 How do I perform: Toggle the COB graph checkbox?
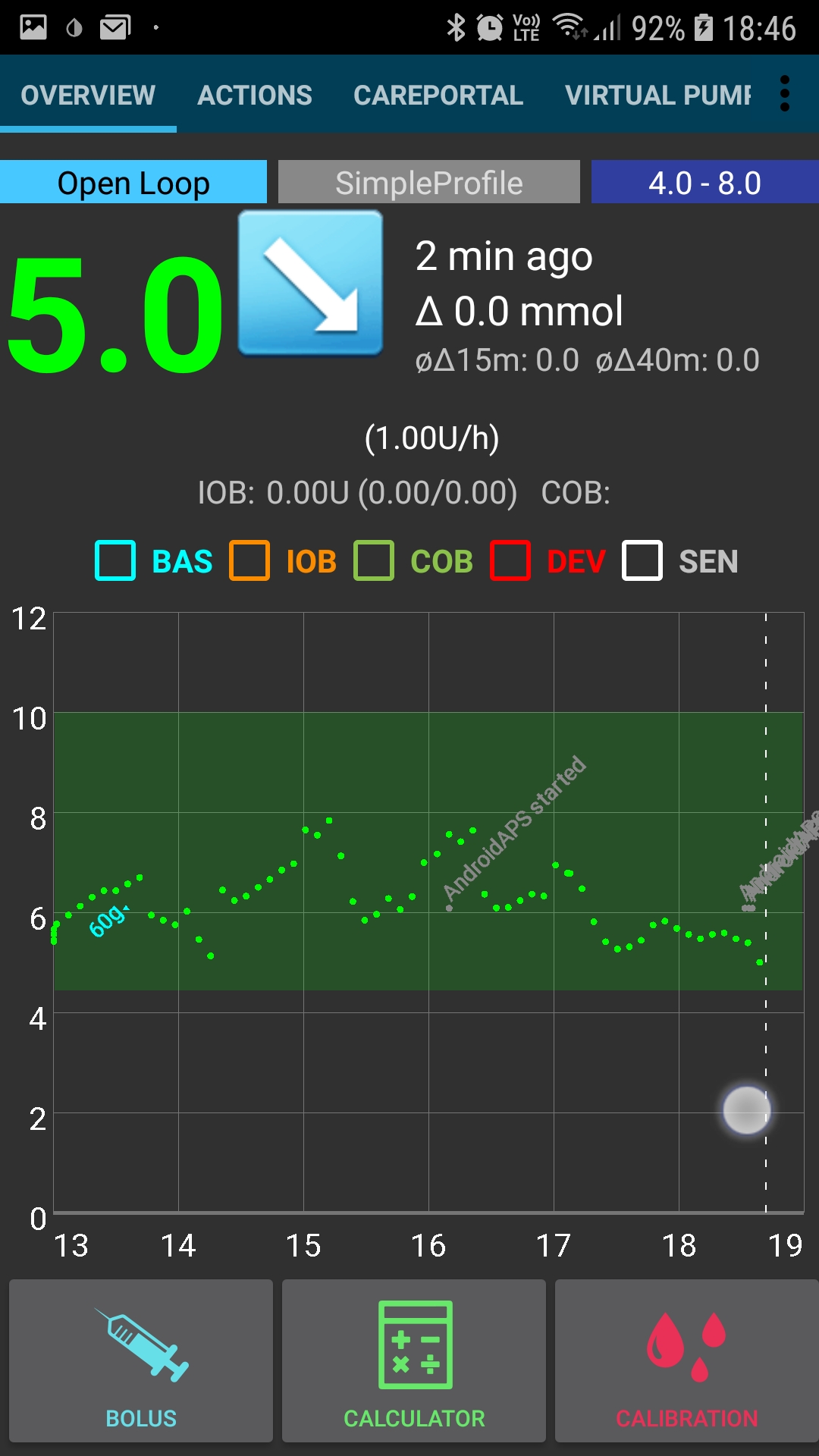pos(374,560)
